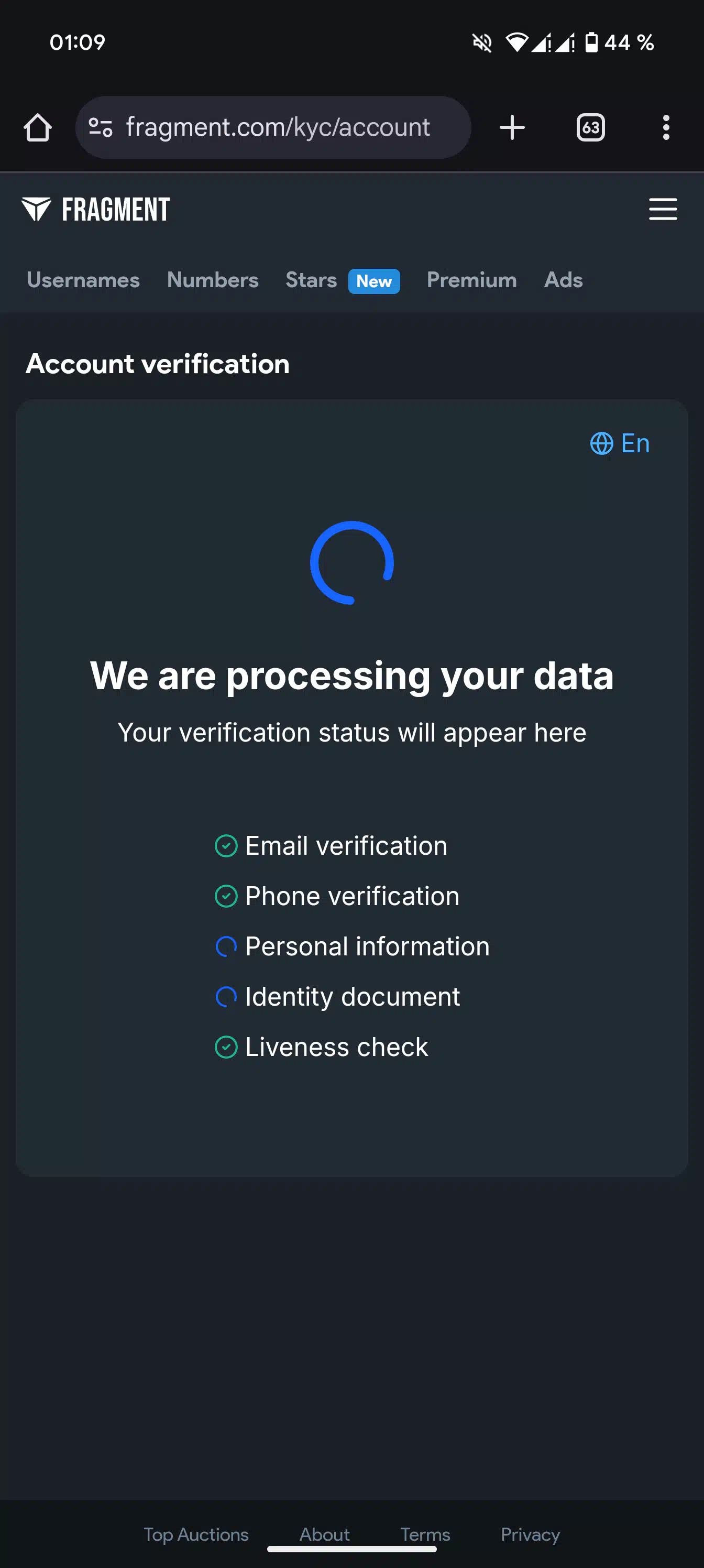Show the 63 open tabs

pyautogui.click(x=590, y=128)
